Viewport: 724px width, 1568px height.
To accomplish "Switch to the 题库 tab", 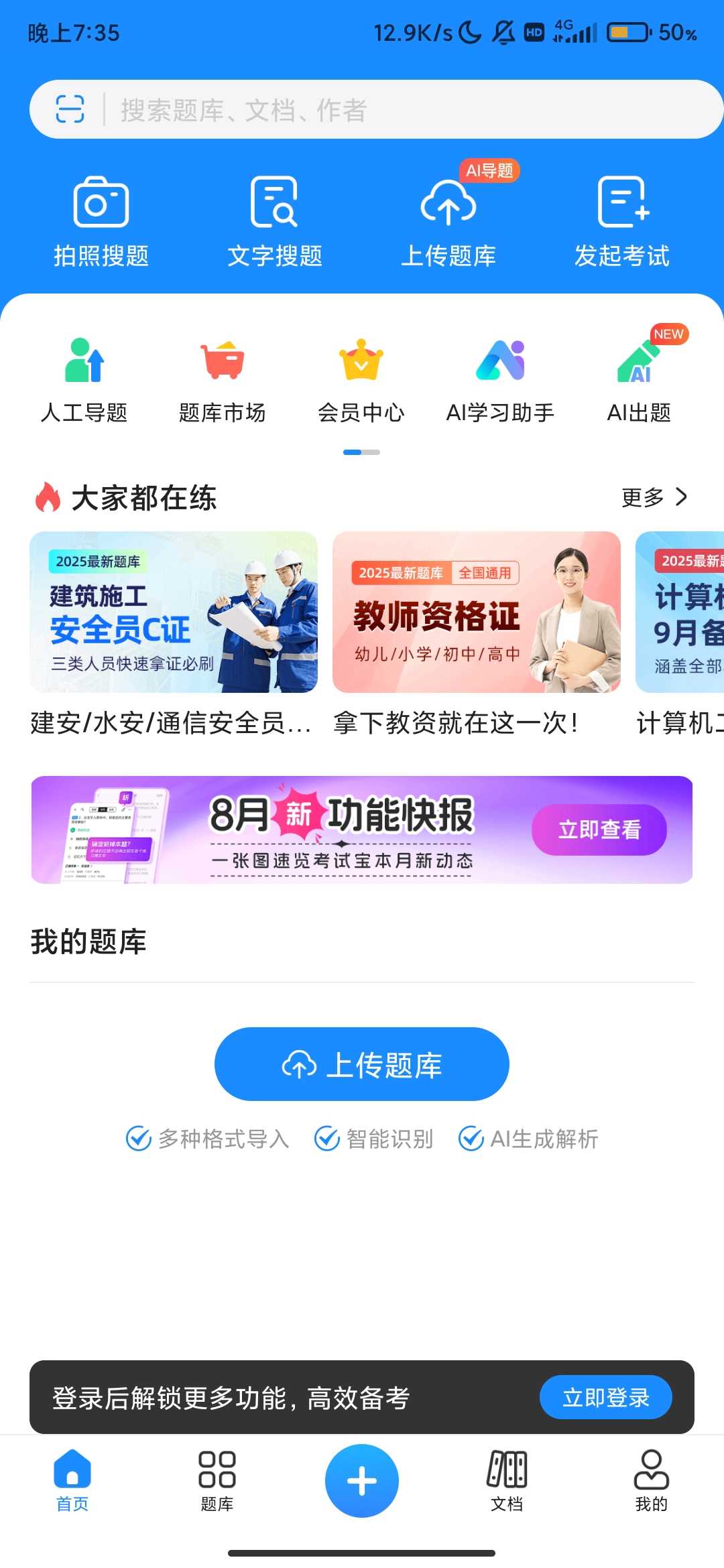I will click(217, 1481).
